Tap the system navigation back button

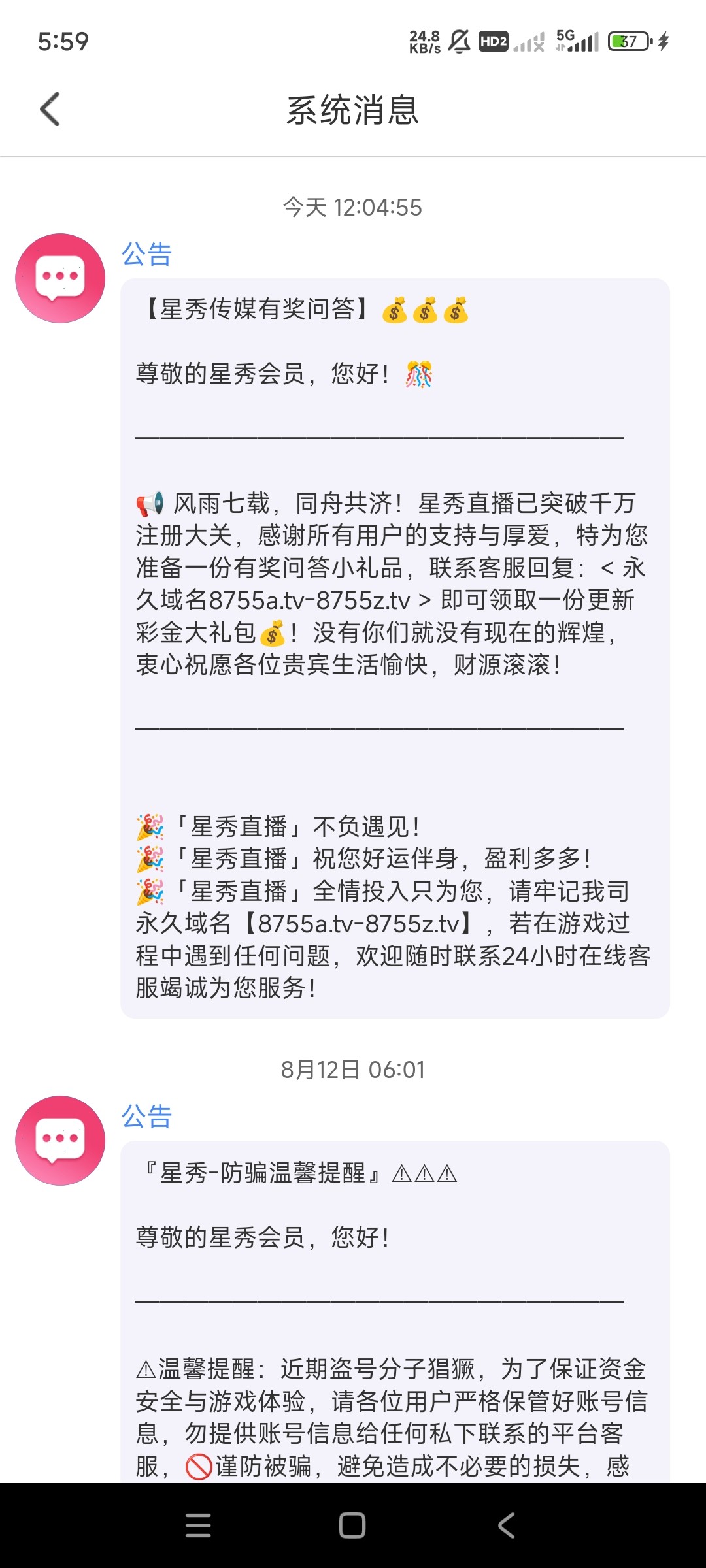click(x=507, y=1526)
